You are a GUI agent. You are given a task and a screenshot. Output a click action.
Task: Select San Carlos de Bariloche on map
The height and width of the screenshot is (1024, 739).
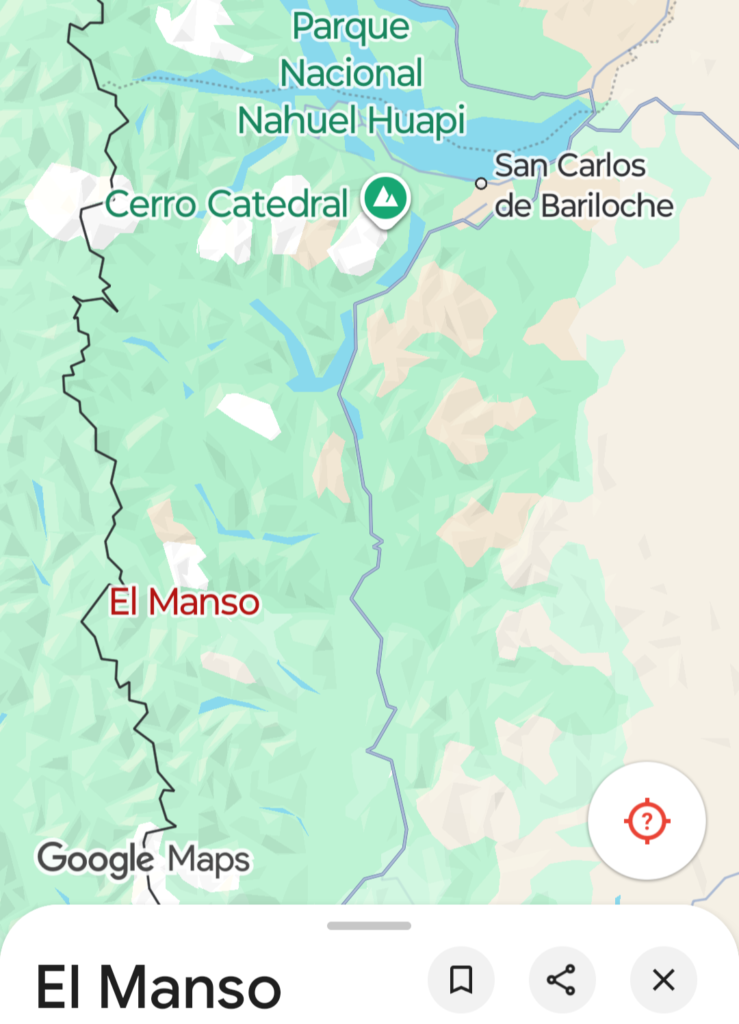(x=582, y=186)
